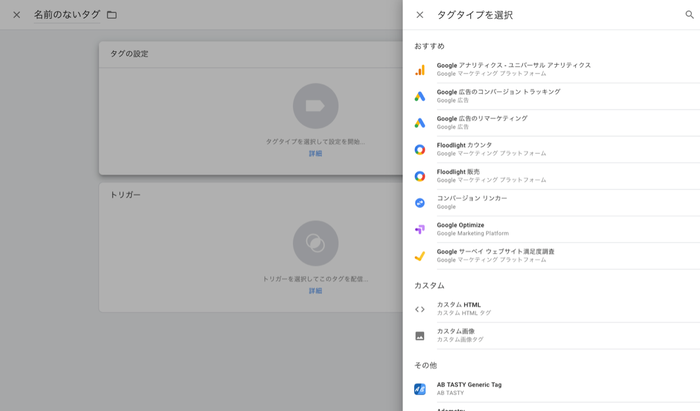The image size is (700, 411).
Task: Close the tag type selection panel
Action: [x=420, y=15]
